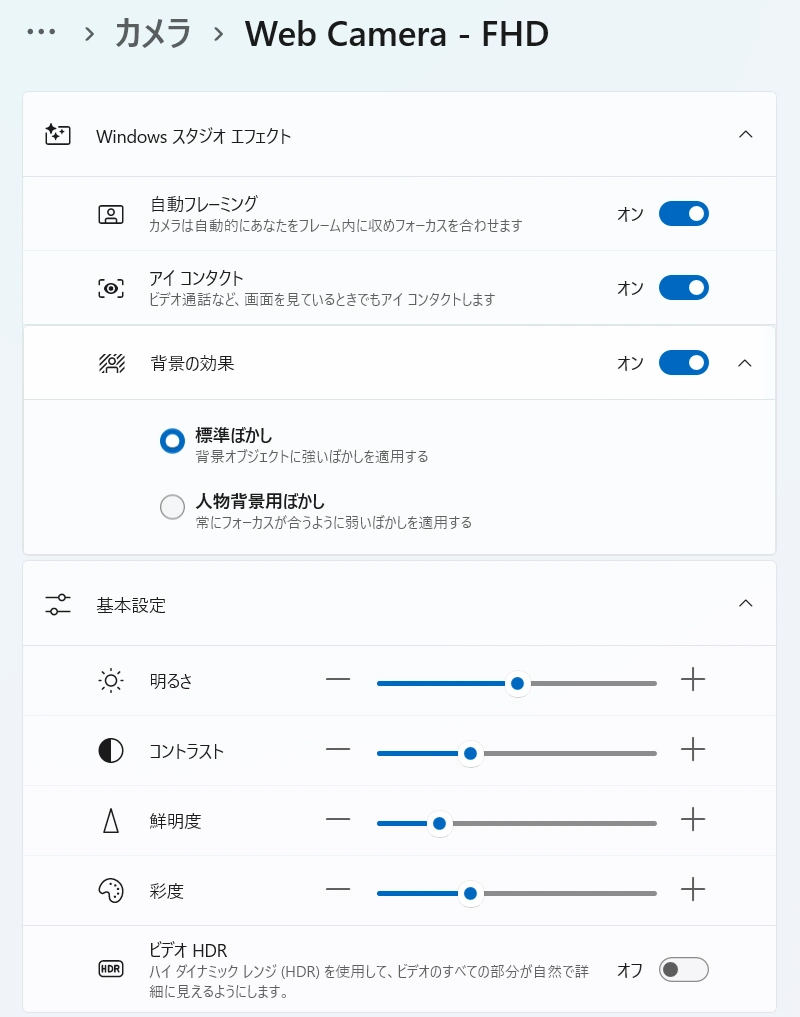
Task: Increase 鮮明度 with the plus button
Action: tap(692, 821)
